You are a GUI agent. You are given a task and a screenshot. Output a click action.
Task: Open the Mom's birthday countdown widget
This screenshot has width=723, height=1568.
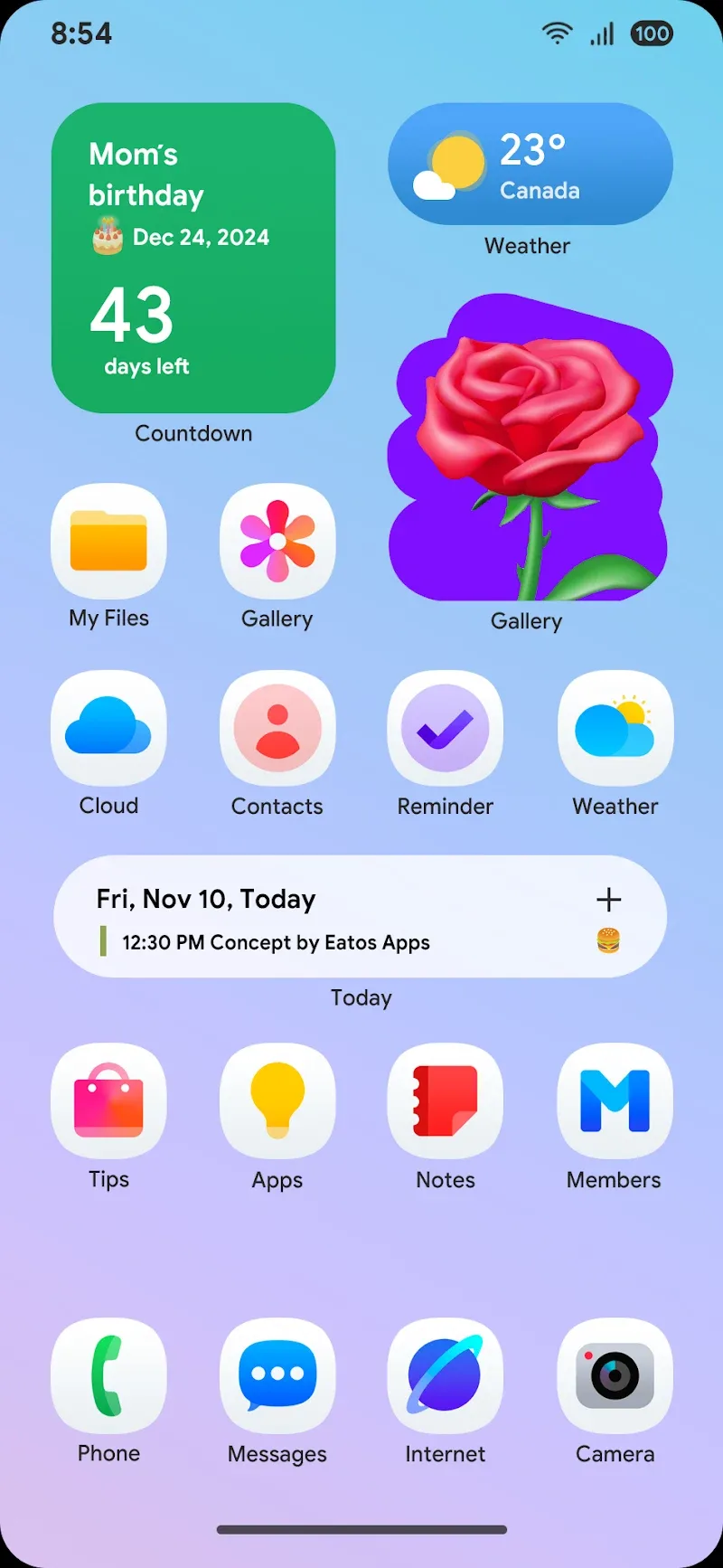tap(193, 258)
